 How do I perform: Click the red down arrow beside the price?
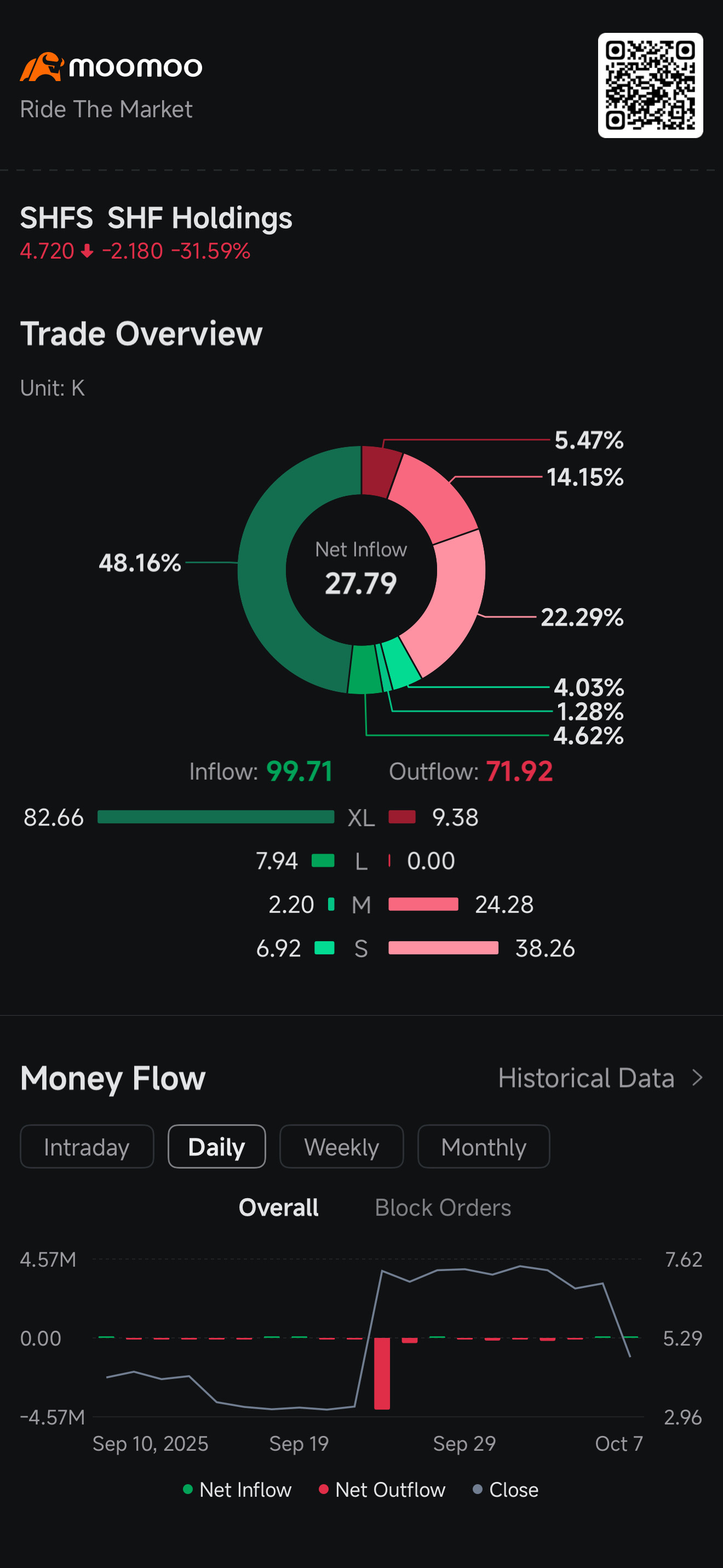click(88, 250)
